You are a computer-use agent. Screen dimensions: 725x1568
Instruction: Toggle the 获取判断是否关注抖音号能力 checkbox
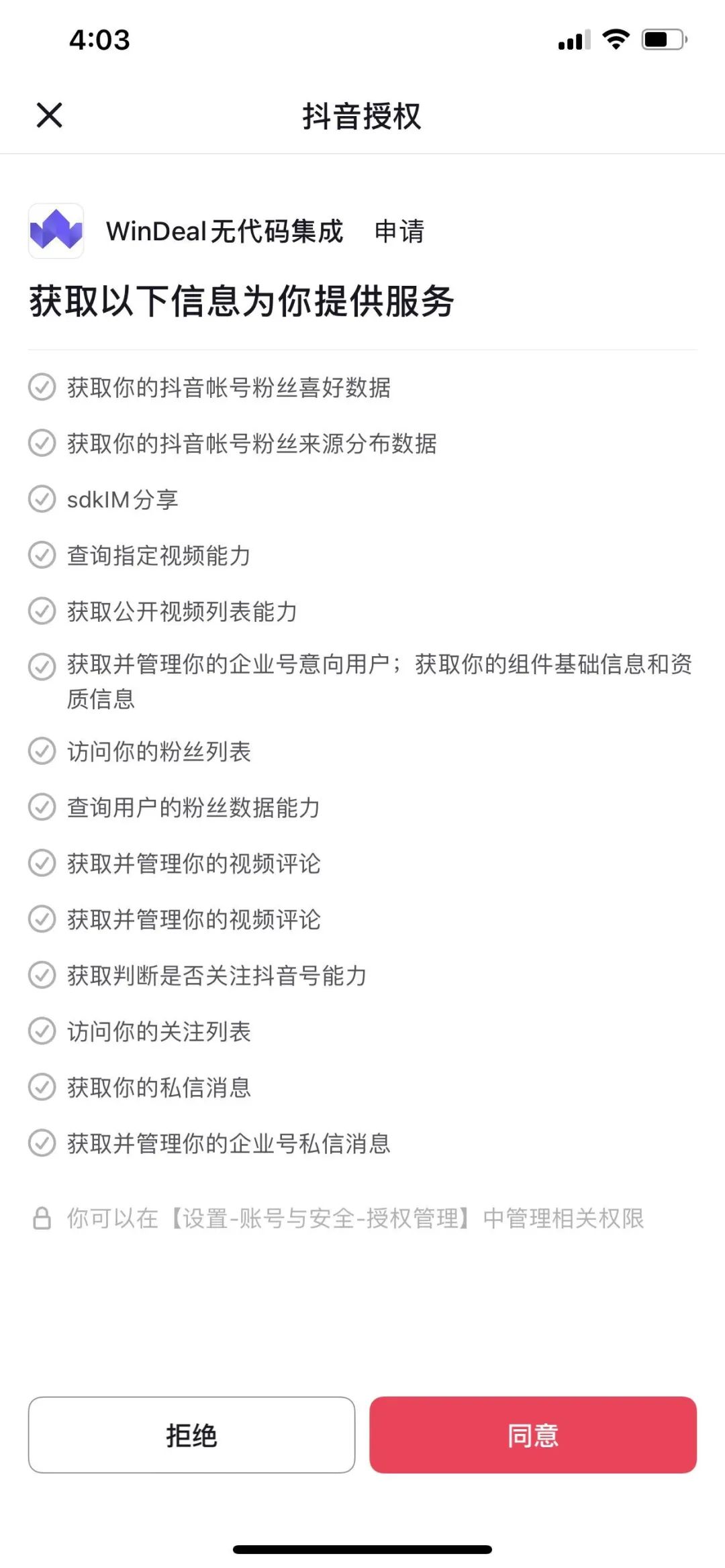42,976
